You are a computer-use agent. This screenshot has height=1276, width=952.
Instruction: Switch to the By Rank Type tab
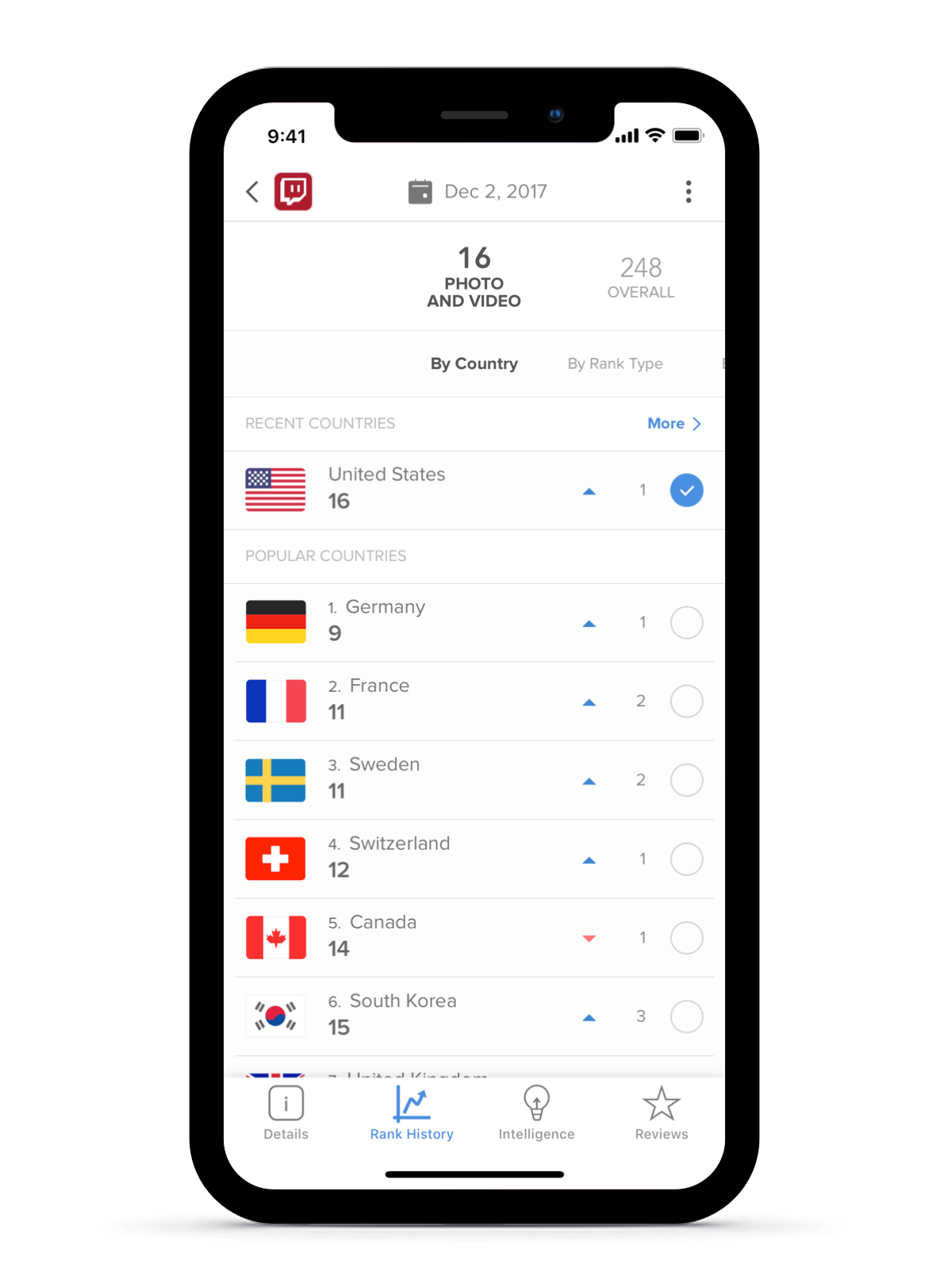pos(615,363)
